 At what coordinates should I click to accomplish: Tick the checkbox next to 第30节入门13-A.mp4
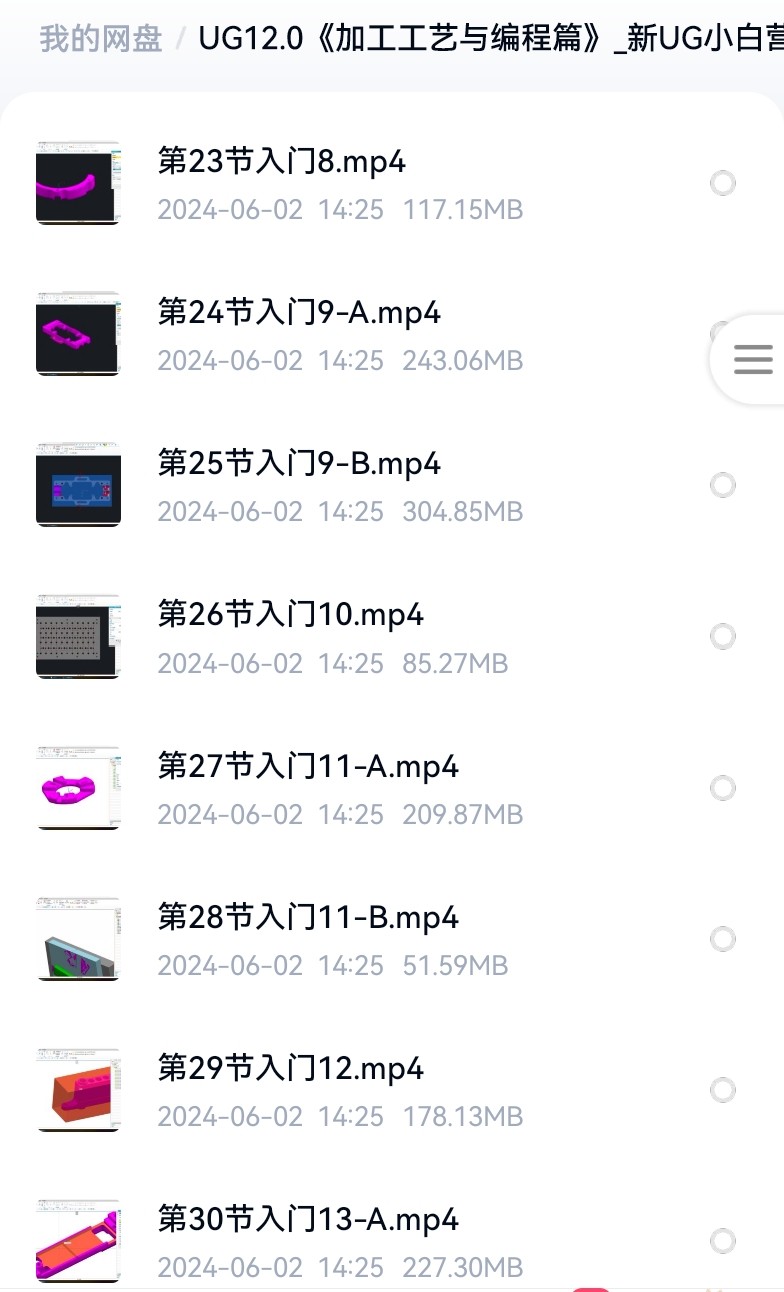pos(722,1241)
